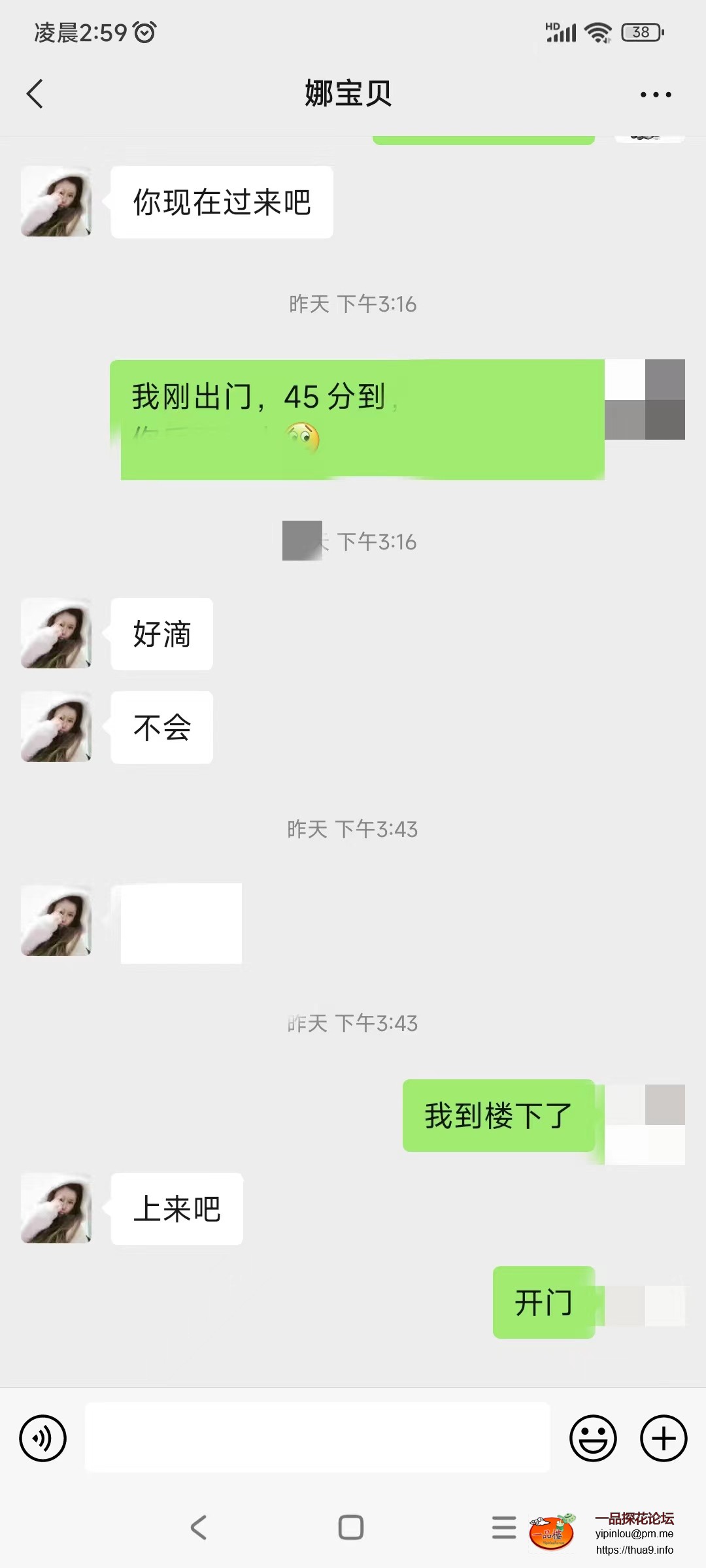Tap the back arrow to exit chat
This screenshot has width=706, height=1568.
(x=36, y=93)
